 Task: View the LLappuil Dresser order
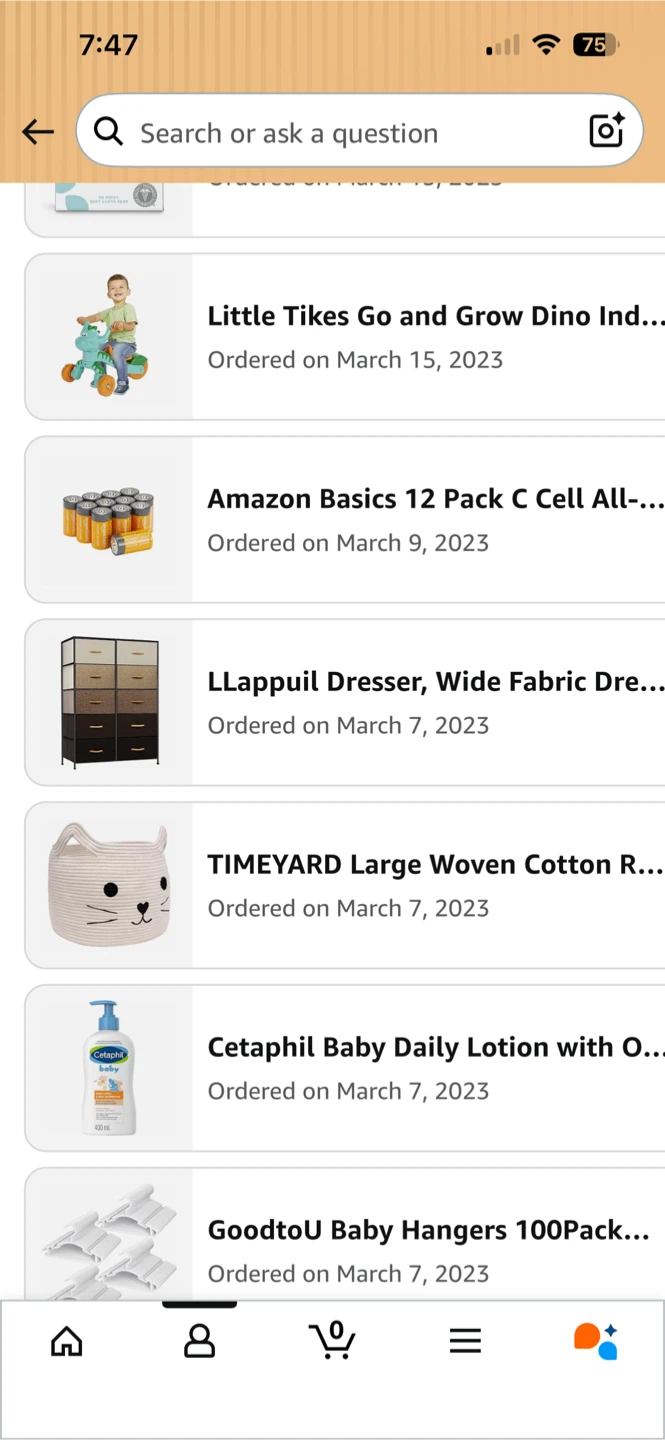[345, 703]
